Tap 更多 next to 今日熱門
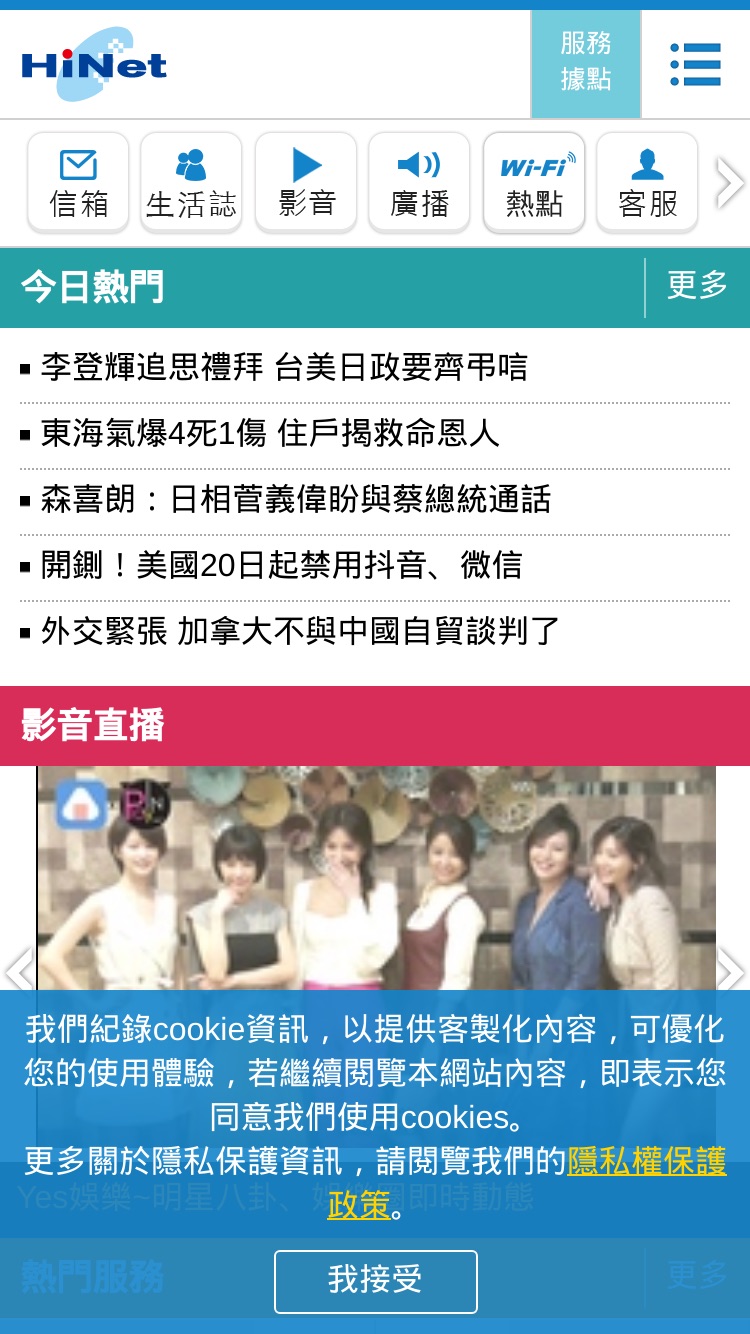This screenshot has width=750, height=1334. click(697, 285)
